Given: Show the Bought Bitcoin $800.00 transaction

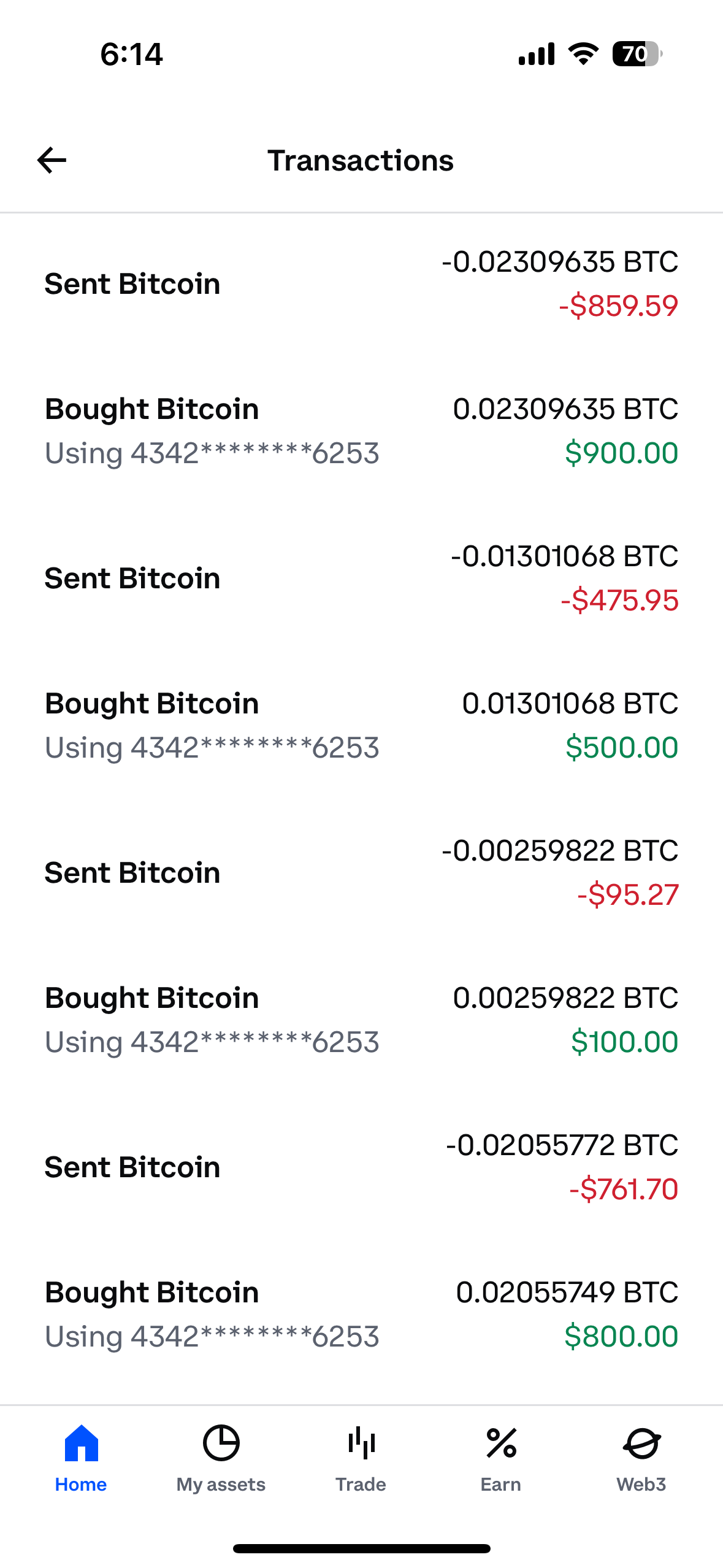Looking at the screenshot, I should (x=361, y=1314).
